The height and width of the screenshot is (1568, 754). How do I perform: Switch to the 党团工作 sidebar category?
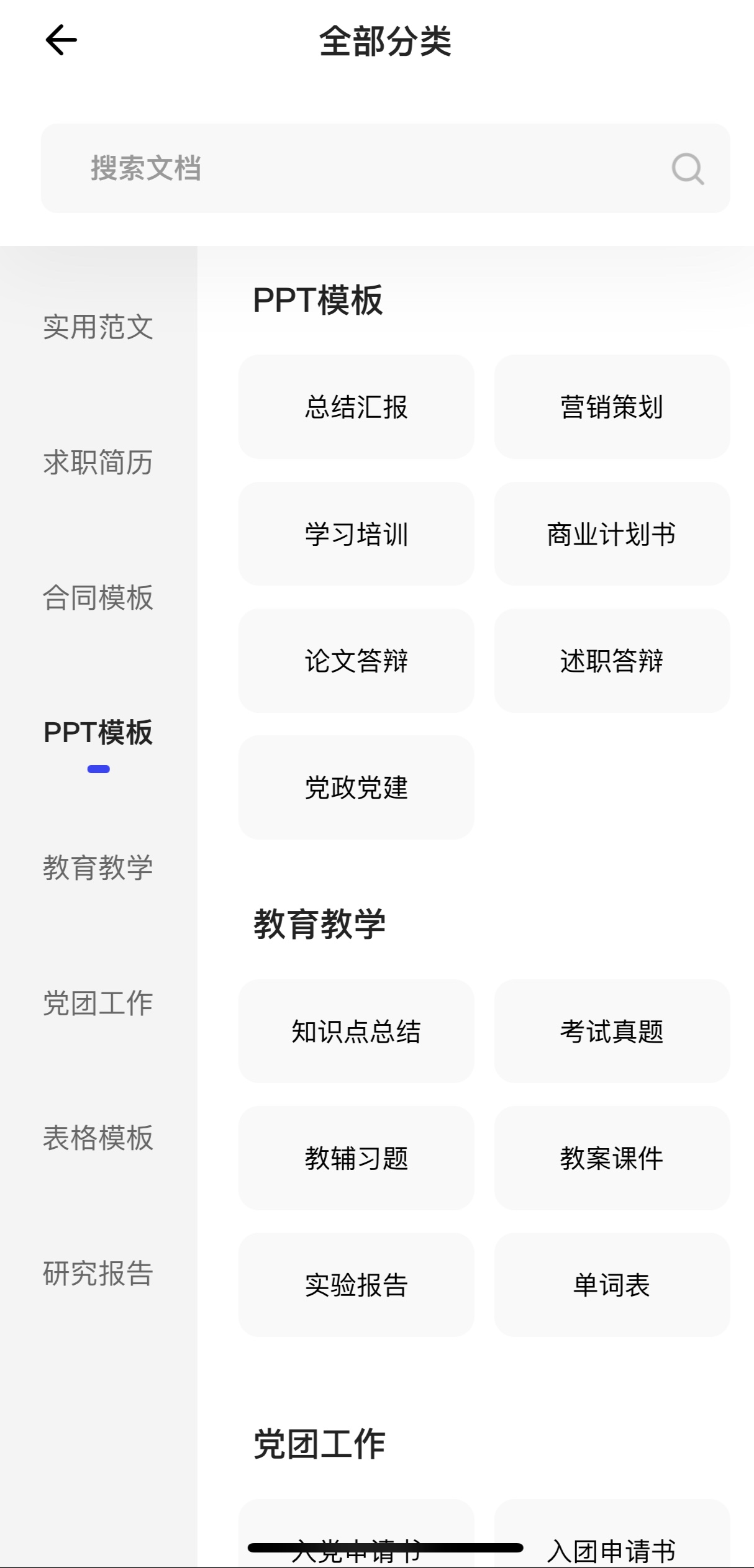pyautogui.click(x=98, y=1003)
